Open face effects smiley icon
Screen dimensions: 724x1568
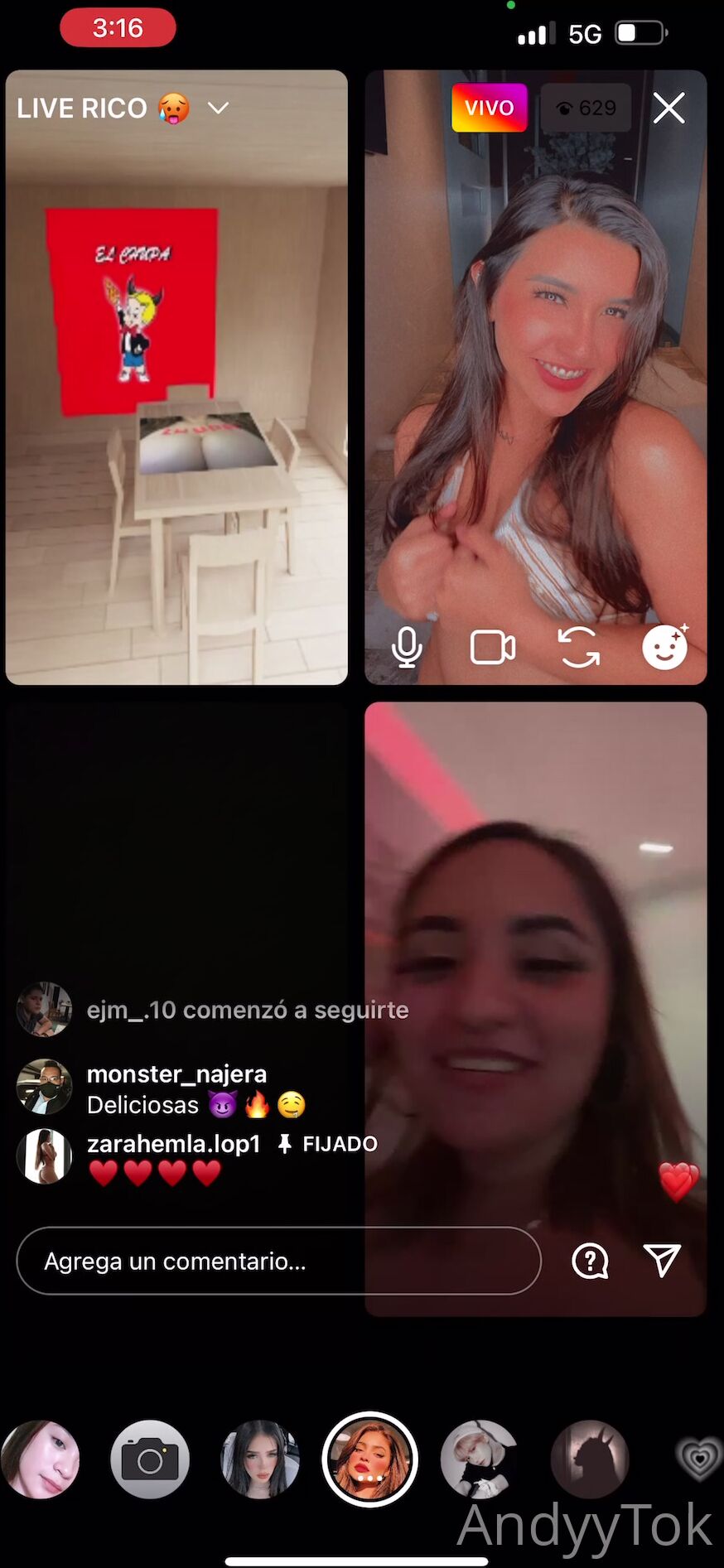tap(665, 647)
